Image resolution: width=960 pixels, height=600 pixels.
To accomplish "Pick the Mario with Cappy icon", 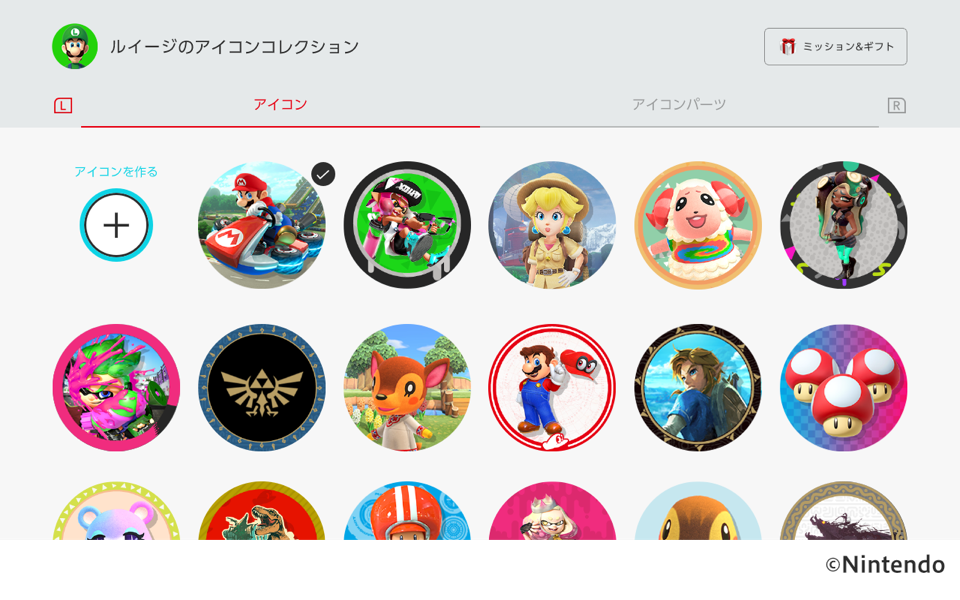I will [552, 387].
